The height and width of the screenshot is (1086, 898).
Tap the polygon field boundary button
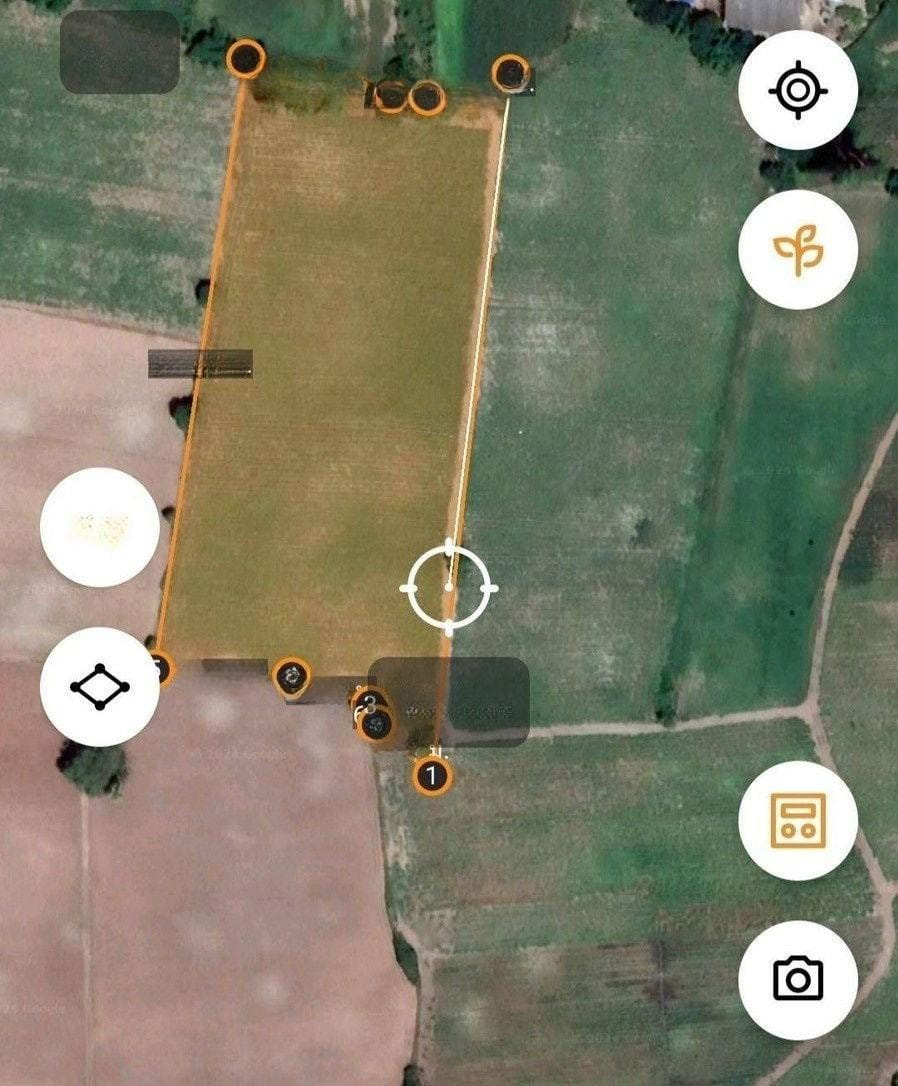click(100, 687)
